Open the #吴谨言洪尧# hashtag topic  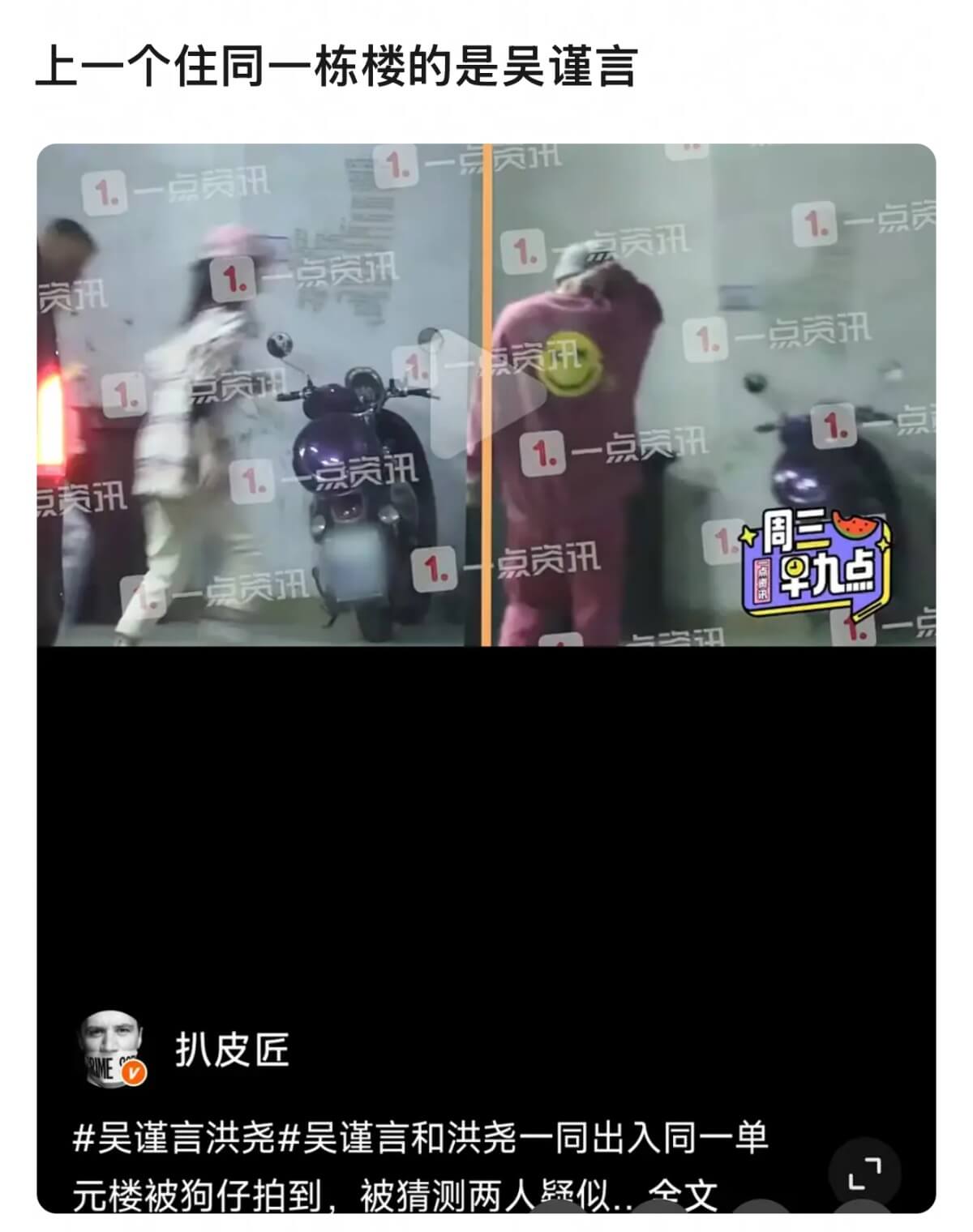coord(174,1138)
